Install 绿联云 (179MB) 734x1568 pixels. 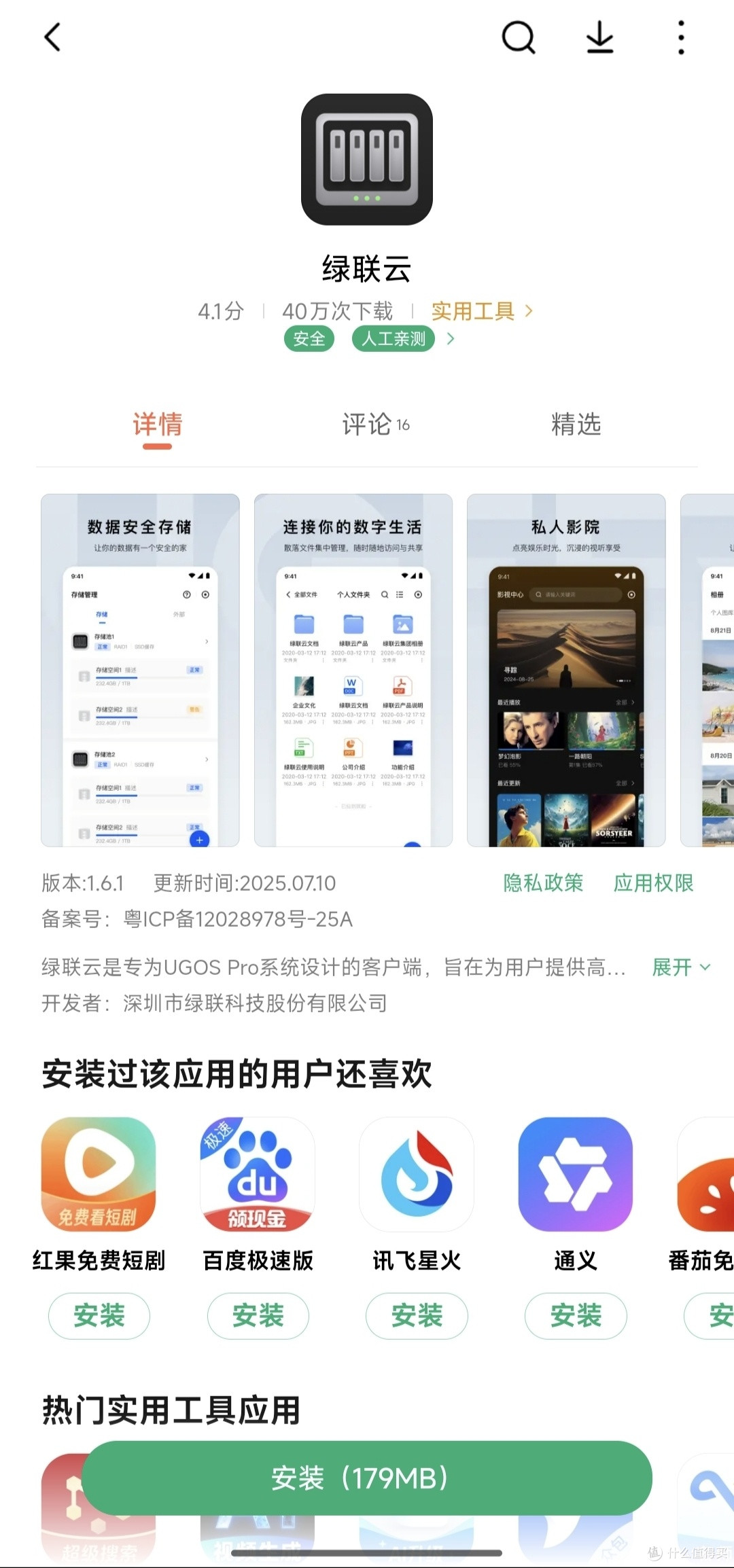367,1478
